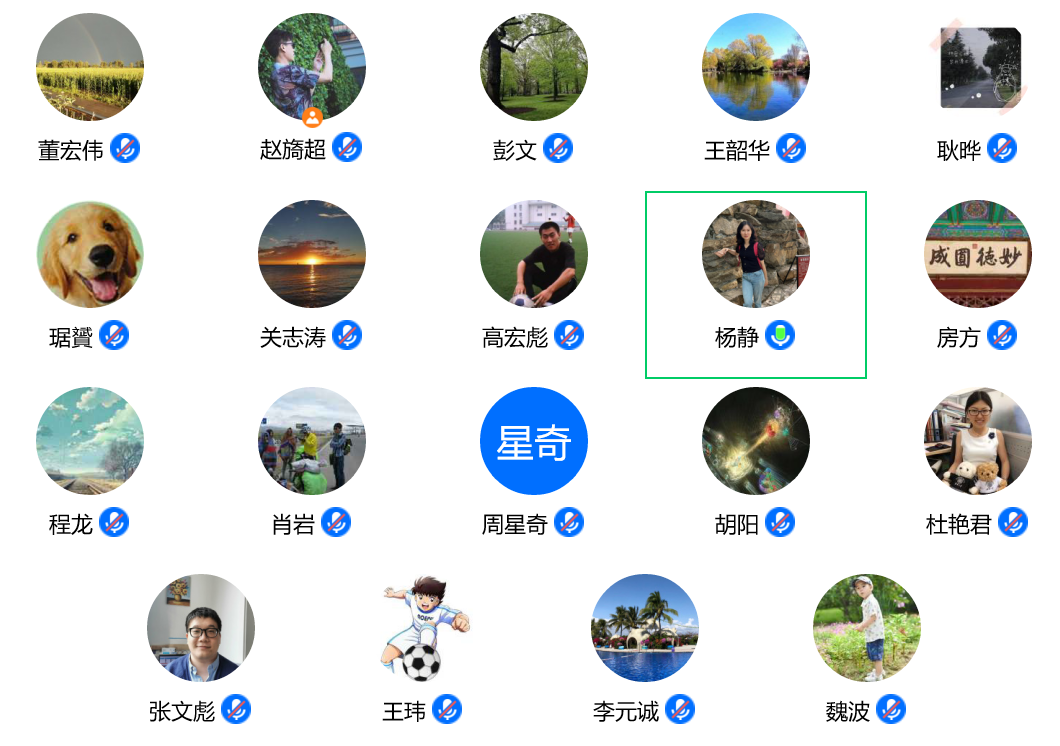Select 关志涛's sunset avatar tile
Screen dimensions: 1060x746
[312, 254]
